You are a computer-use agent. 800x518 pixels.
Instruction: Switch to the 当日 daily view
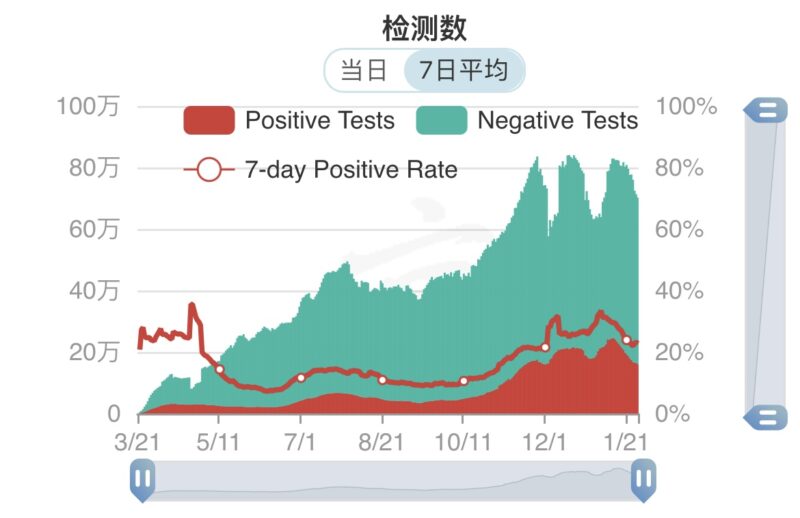(x=364, y=71)
